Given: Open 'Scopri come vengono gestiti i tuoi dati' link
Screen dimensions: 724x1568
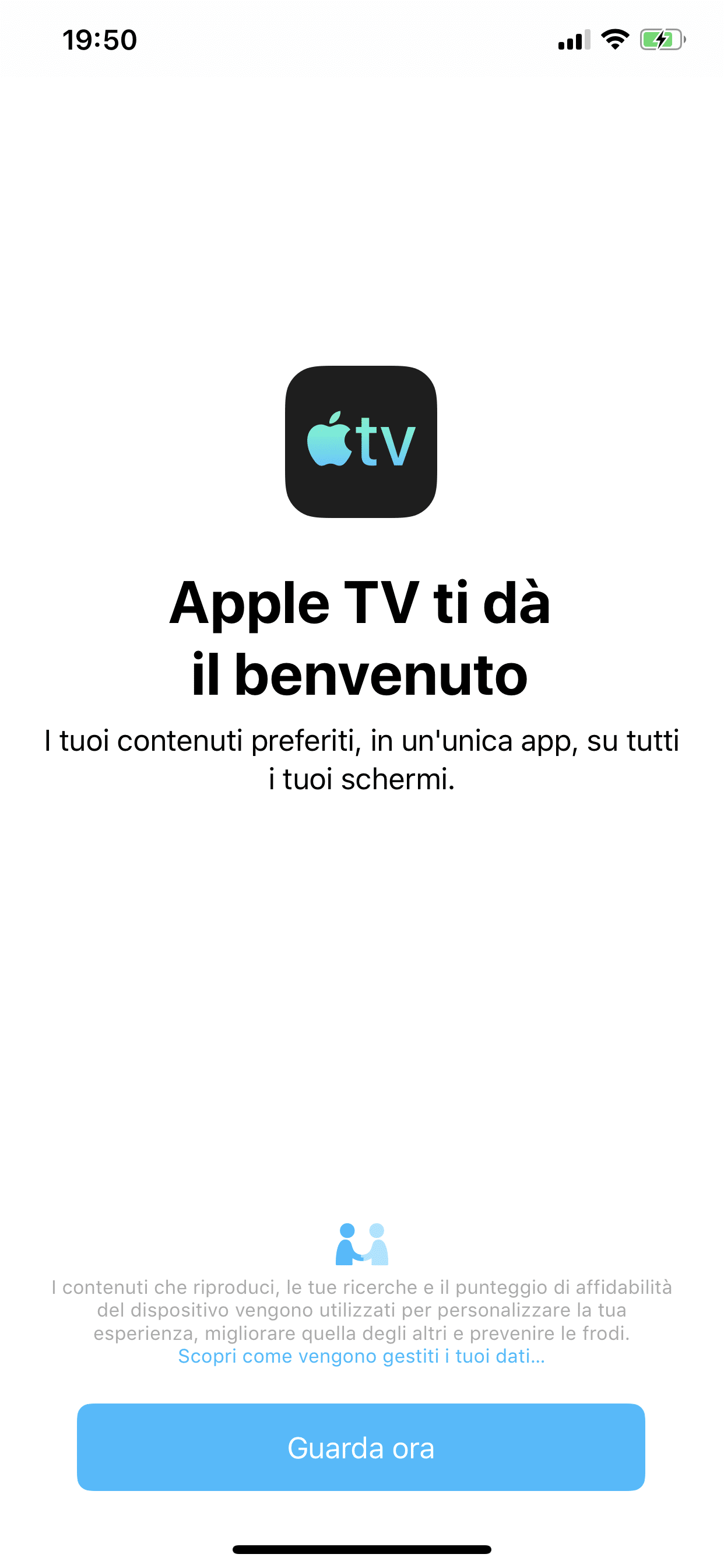Looking at the screenshot, I should coord(361,1356).
